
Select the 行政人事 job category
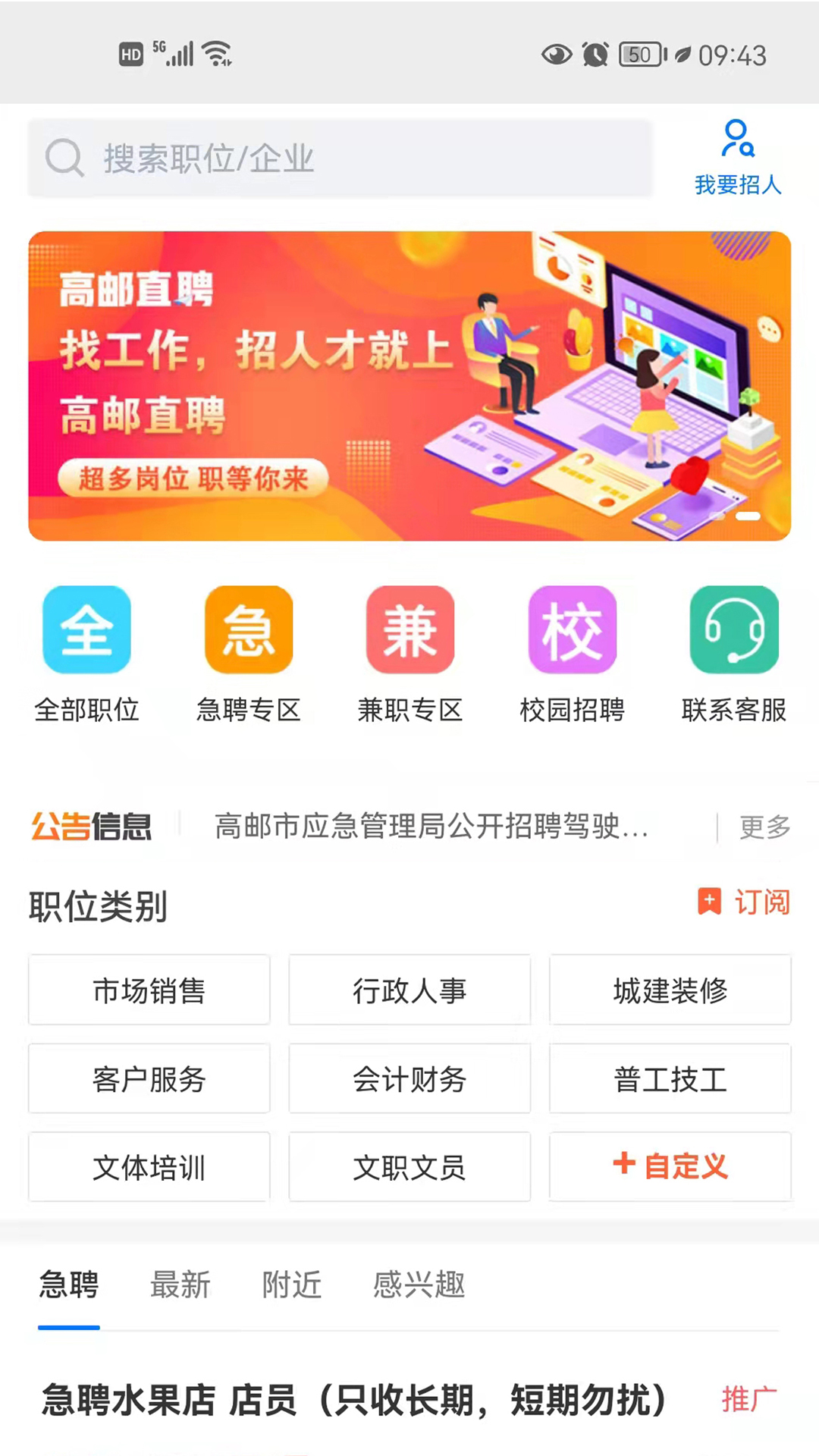(409, 990)
